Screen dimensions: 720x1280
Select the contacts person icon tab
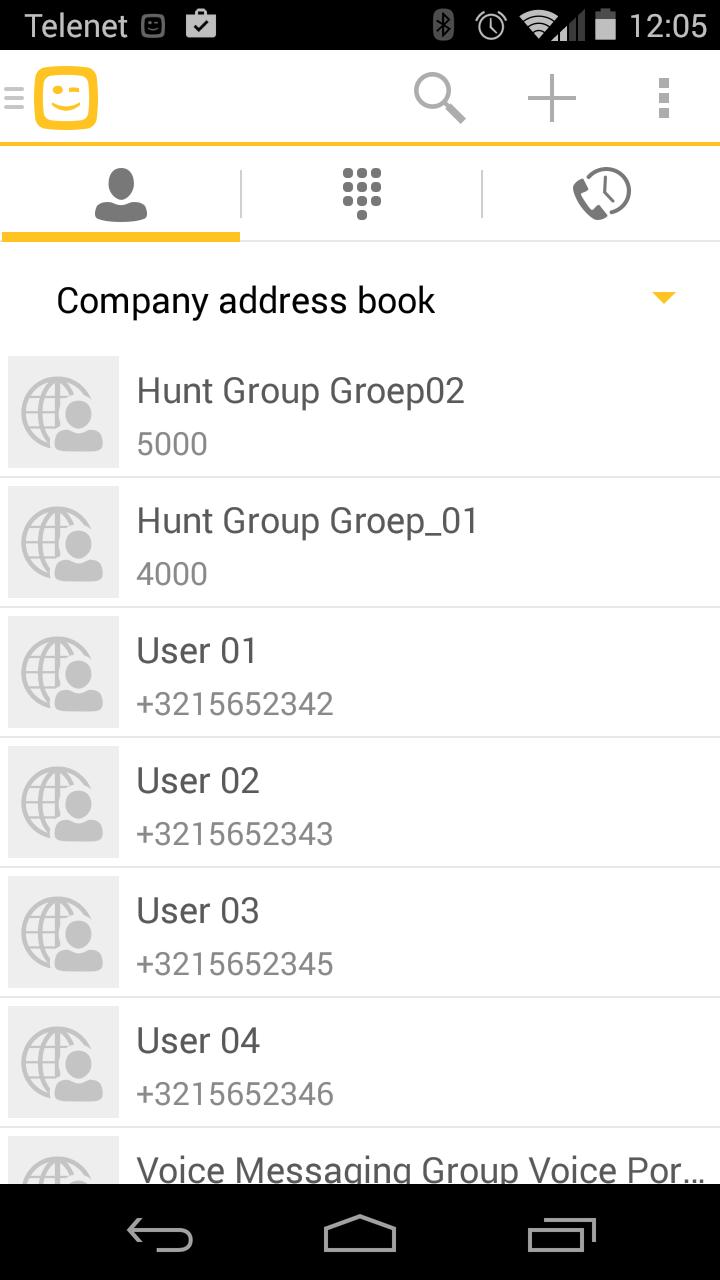pos(120,192)
